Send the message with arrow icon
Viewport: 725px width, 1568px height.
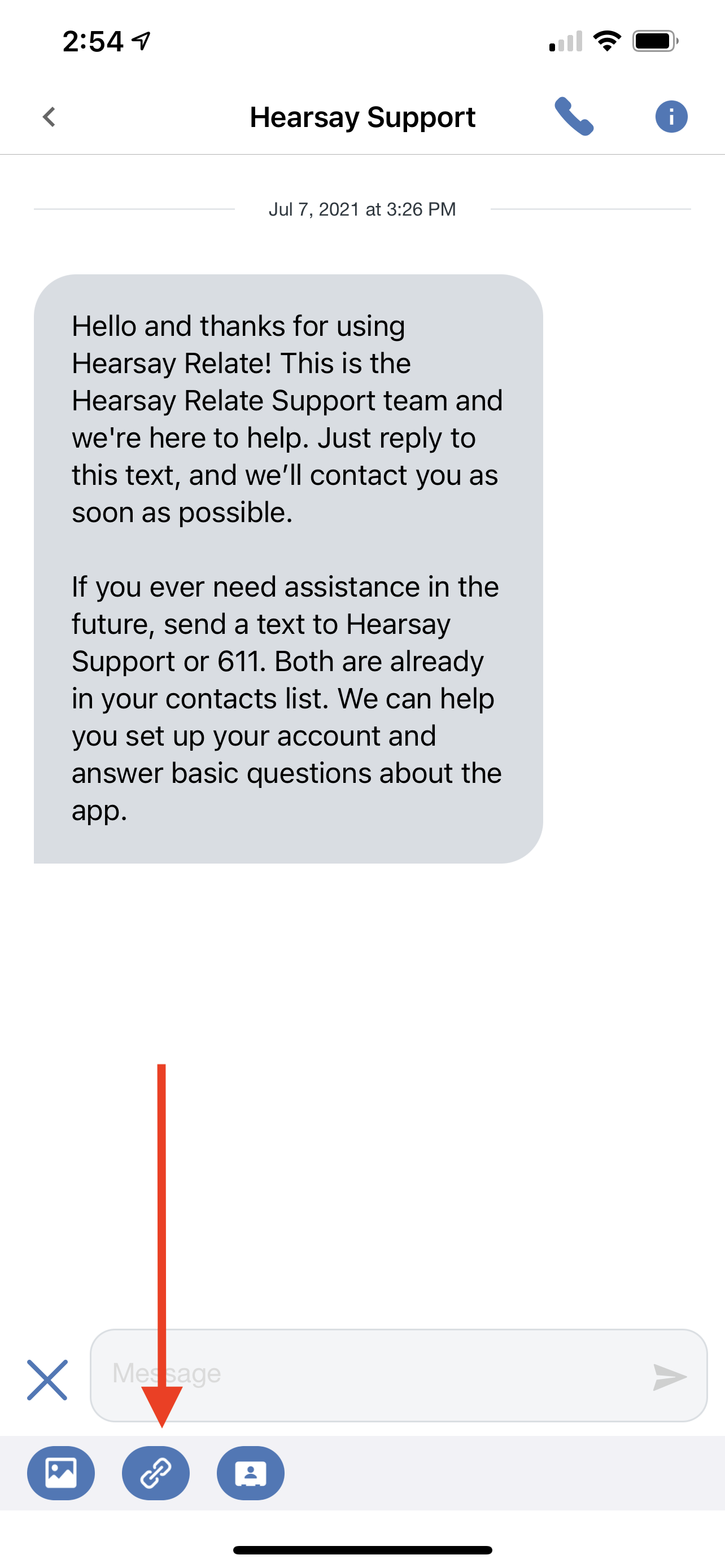coord(669,1377)
